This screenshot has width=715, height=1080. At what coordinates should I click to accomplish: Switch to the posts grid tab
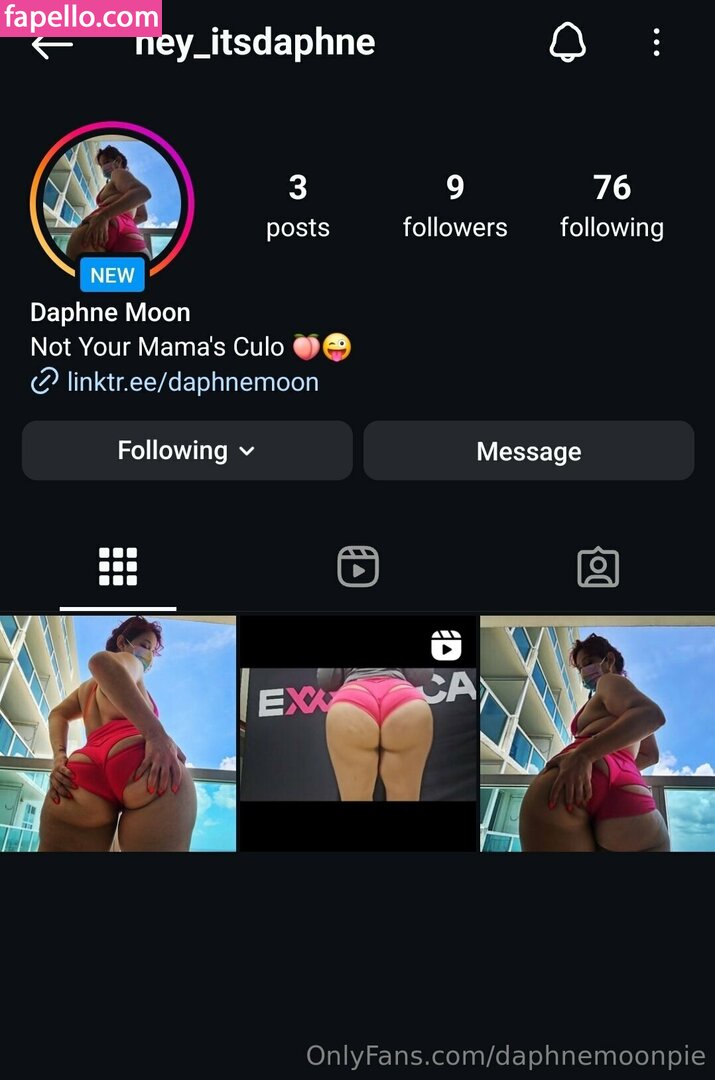118,568
